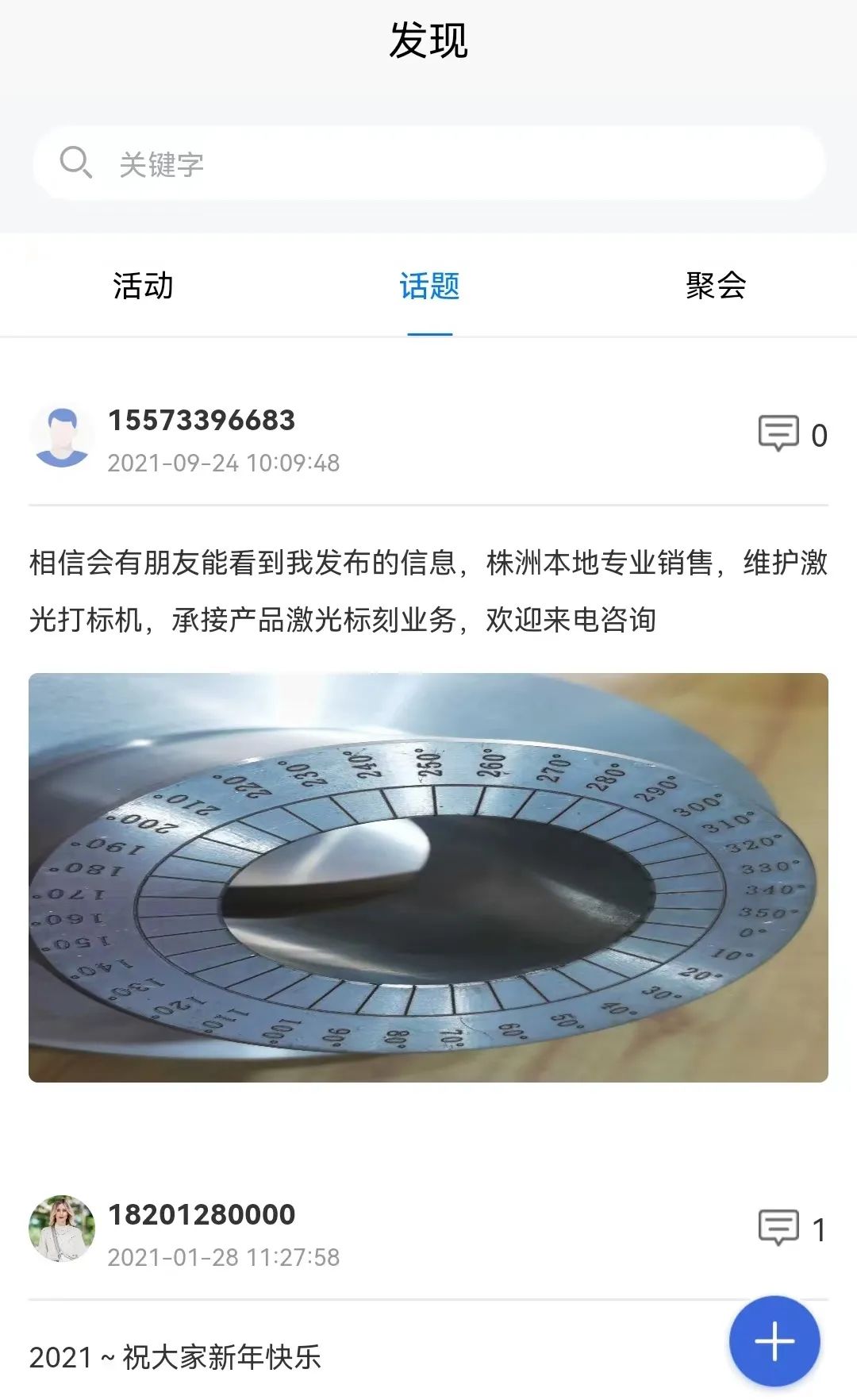The height and width of the screenshot is (1400, 857).
Task: Open the 聚会 tab
Action: (x=716, y=286)
